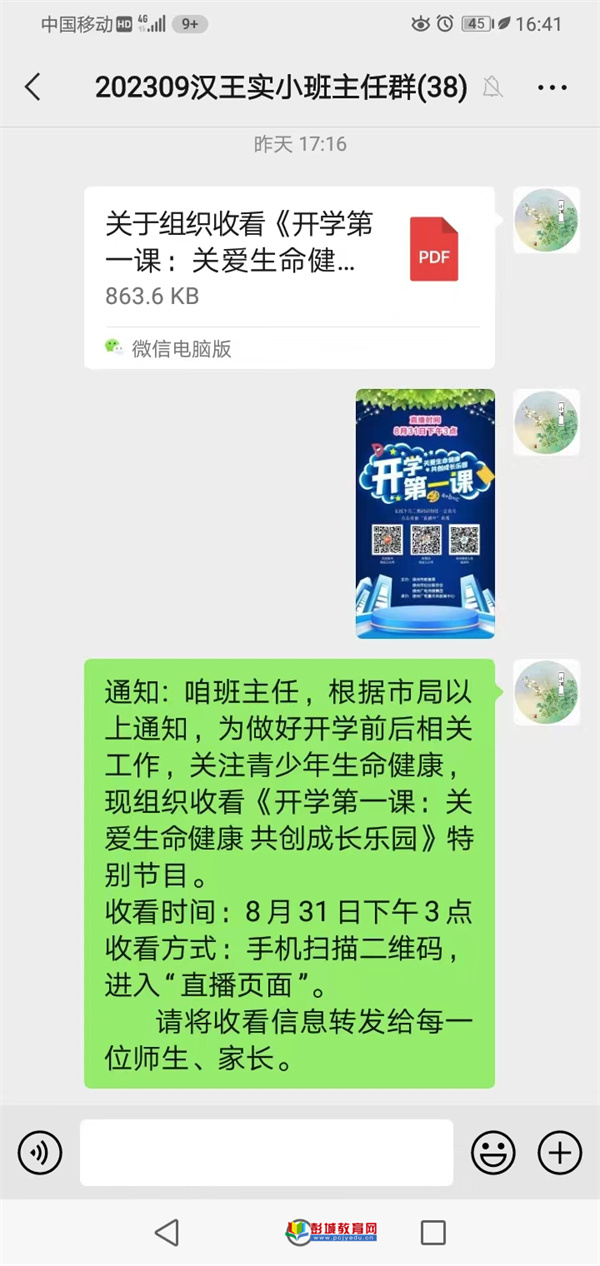Open recent apps with square button
The width and height of the screenshot is (600, 1266).
coord(433,1232)
